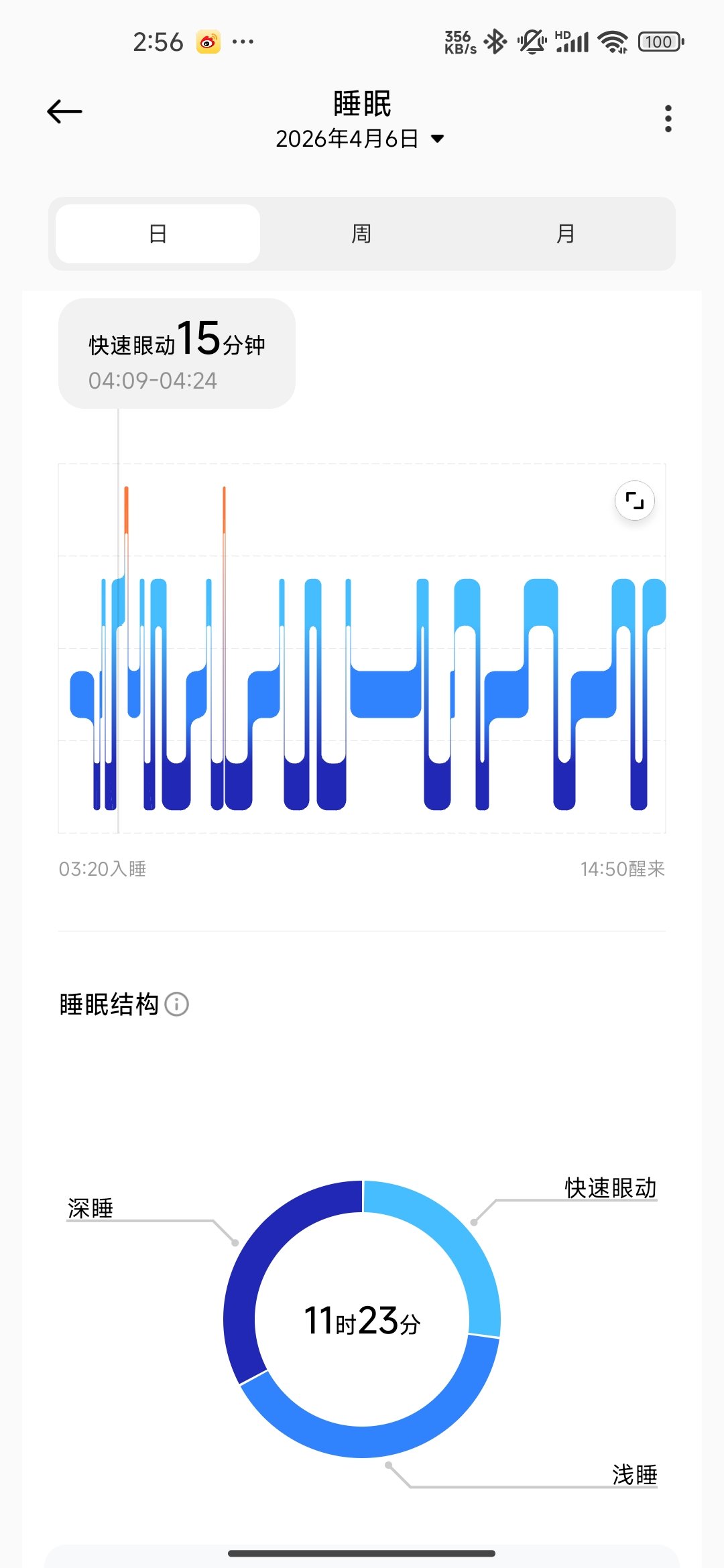
Task: Open the 睡眠结构 info icon
Action: 177,1004
